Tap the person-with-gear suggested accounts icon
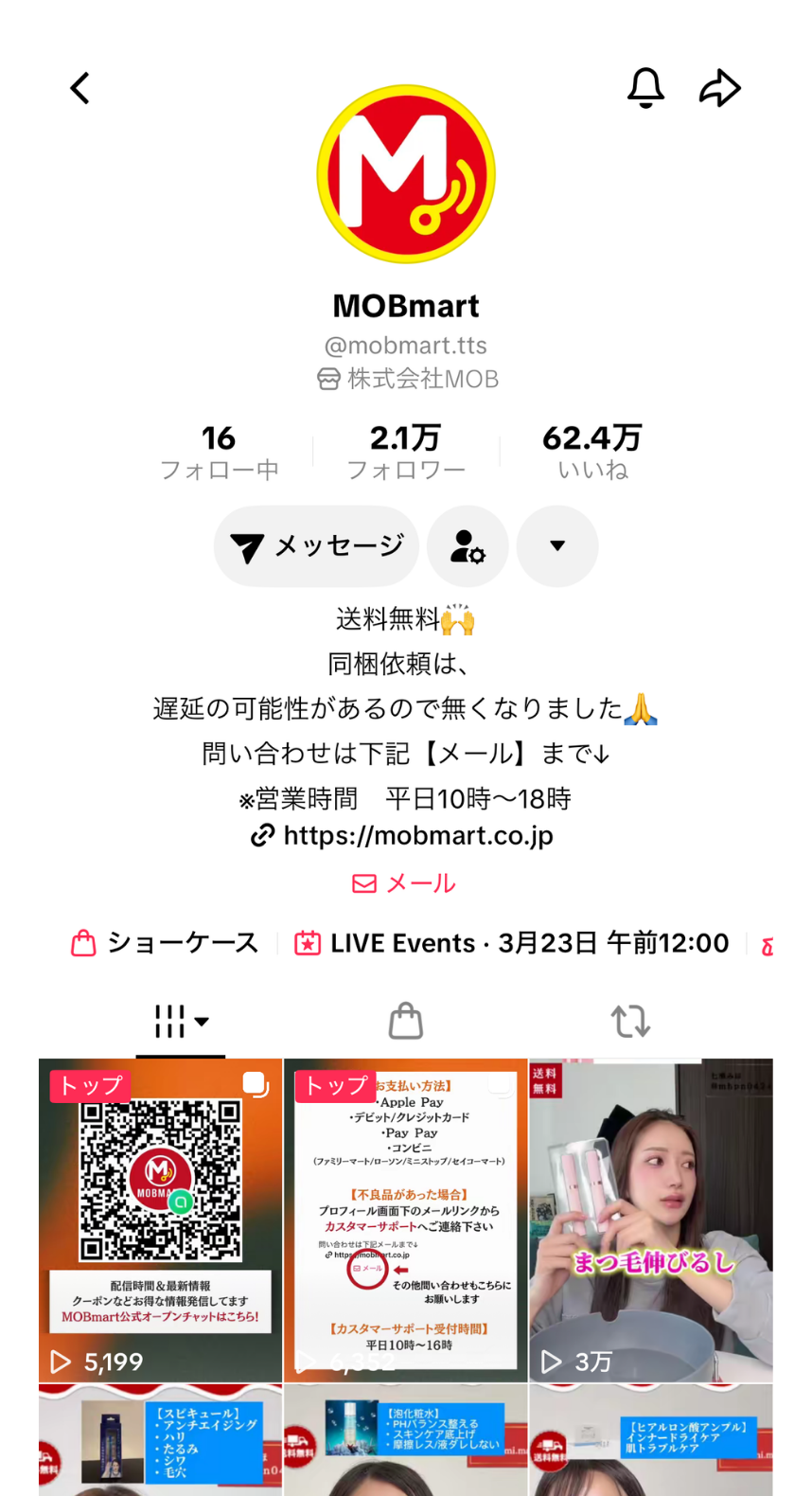The height and width of the screenshot is (1496, 812). point(467,546)
